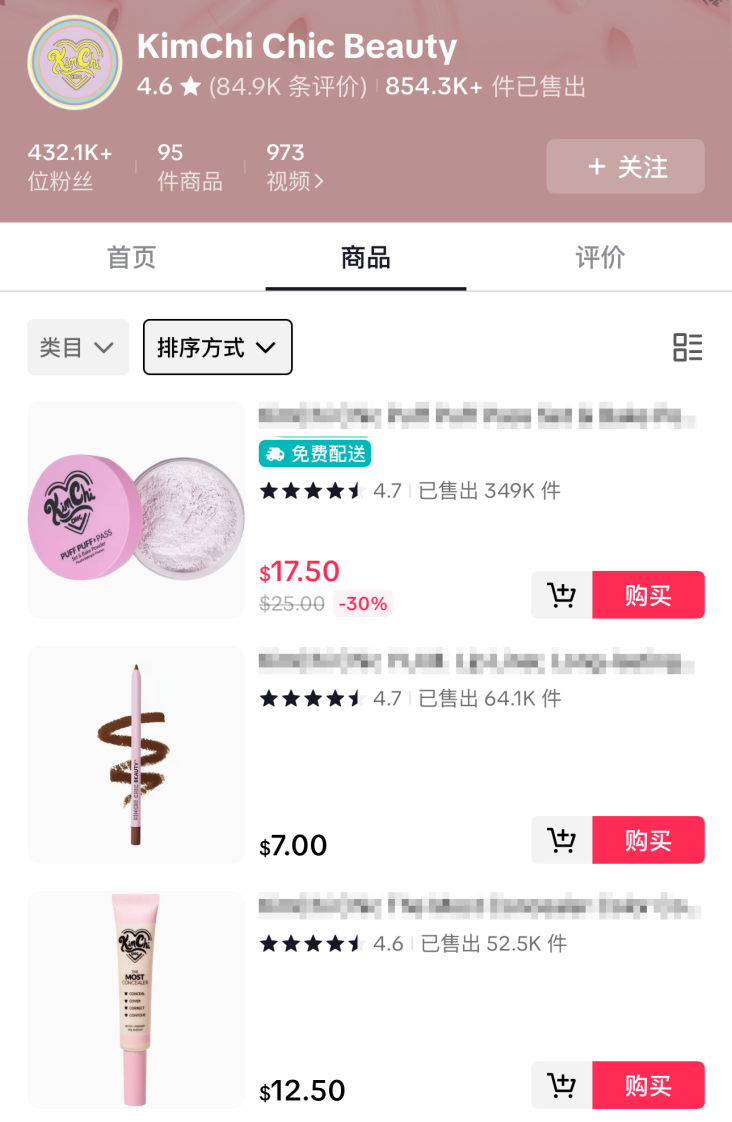Click the star rating of the powder listing
This screenshot has width=732, height=1122.
click(x=310, y=491)
